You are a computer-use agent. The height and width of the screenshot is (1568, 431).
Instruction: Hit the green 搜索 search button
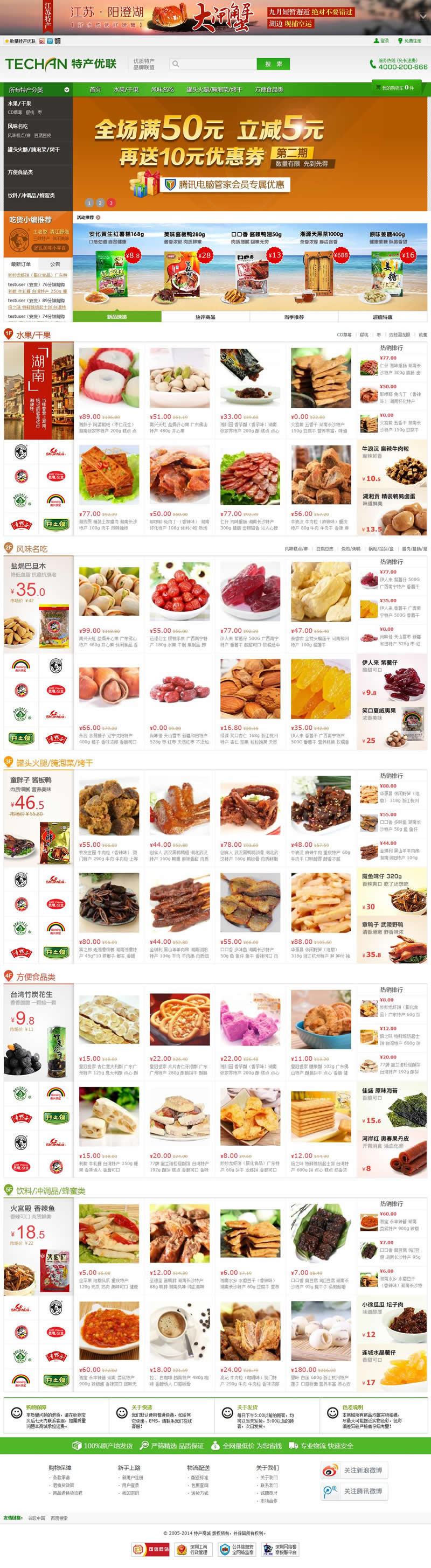pyautogui.click(x=272, y=64)
